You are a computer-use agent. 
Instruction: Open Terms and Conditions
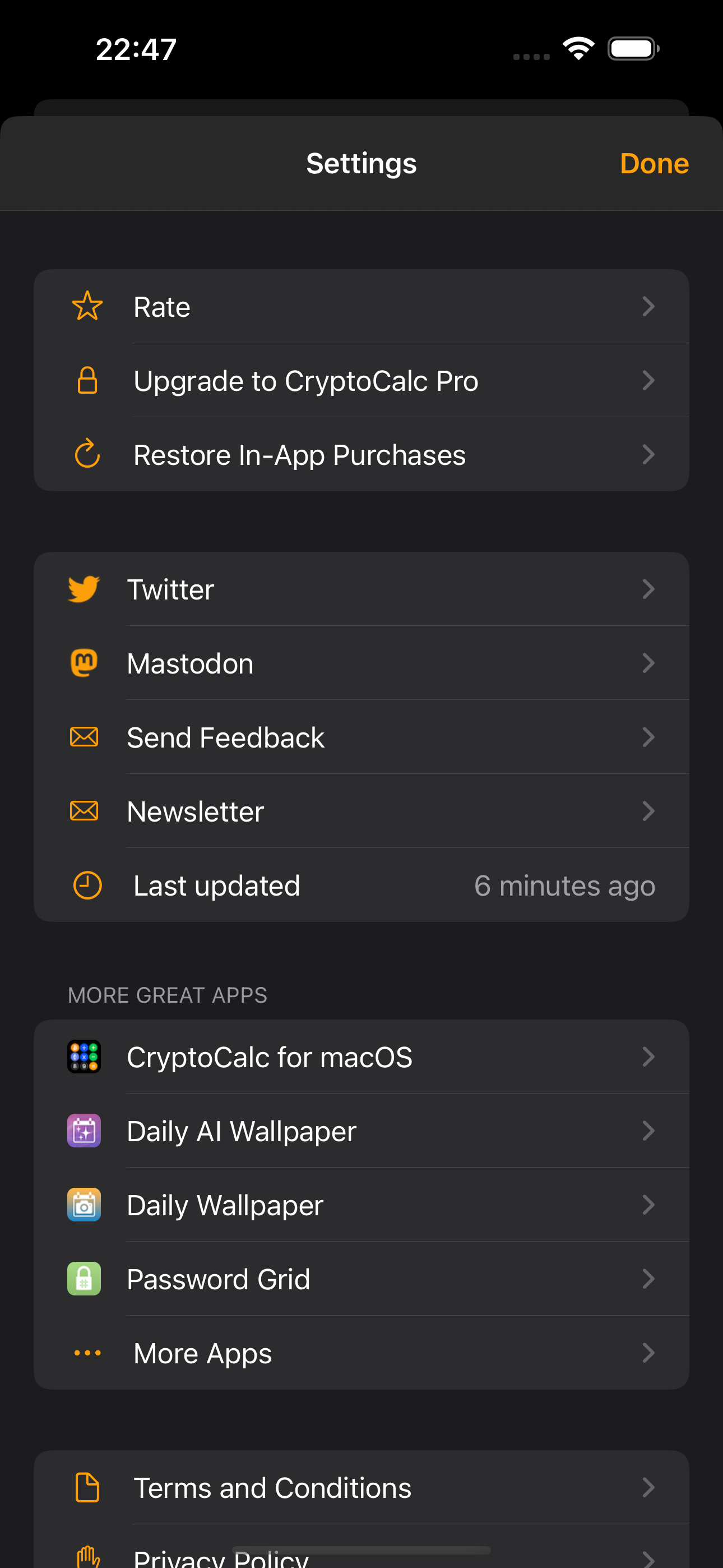361,1488
